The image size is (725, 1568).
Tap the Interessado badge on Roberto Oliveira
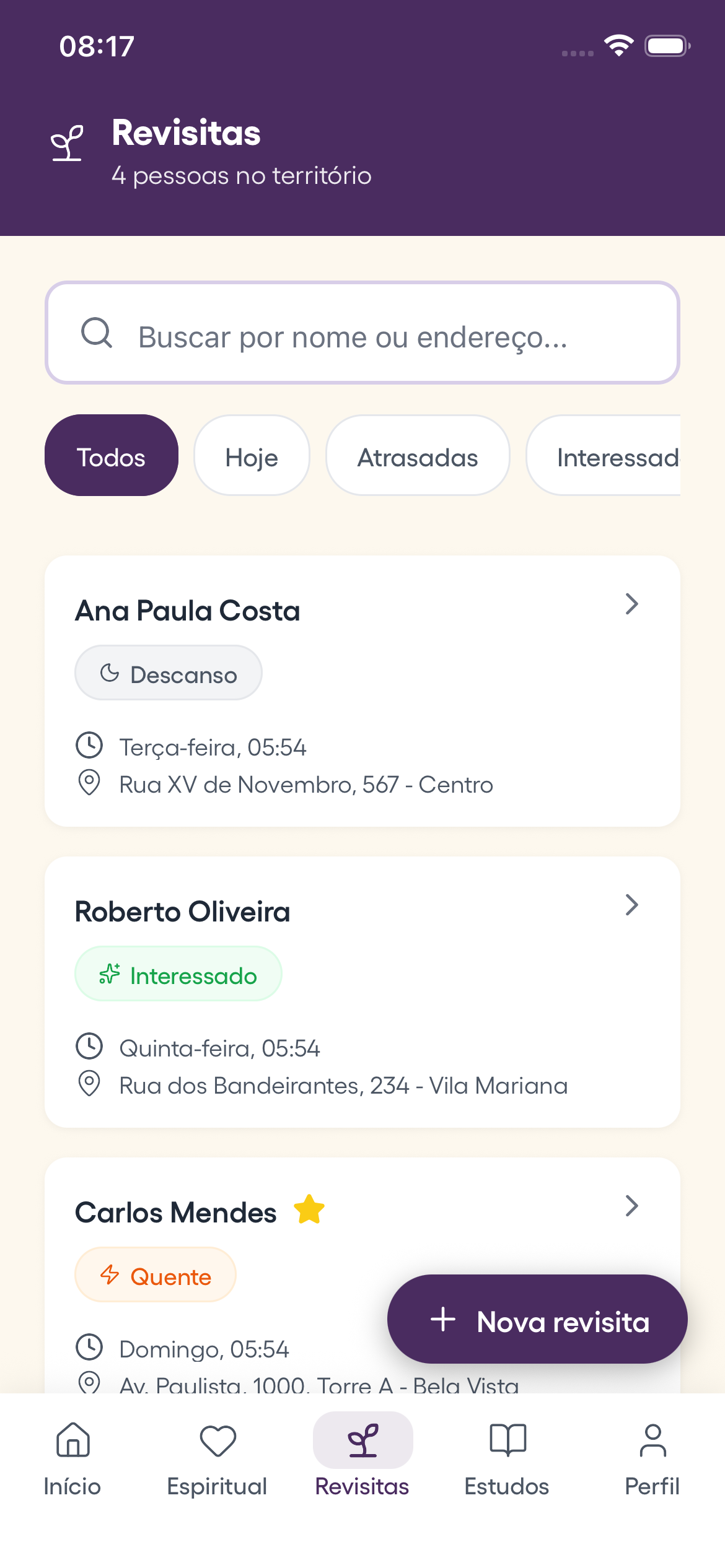click(x=178, y=973)
